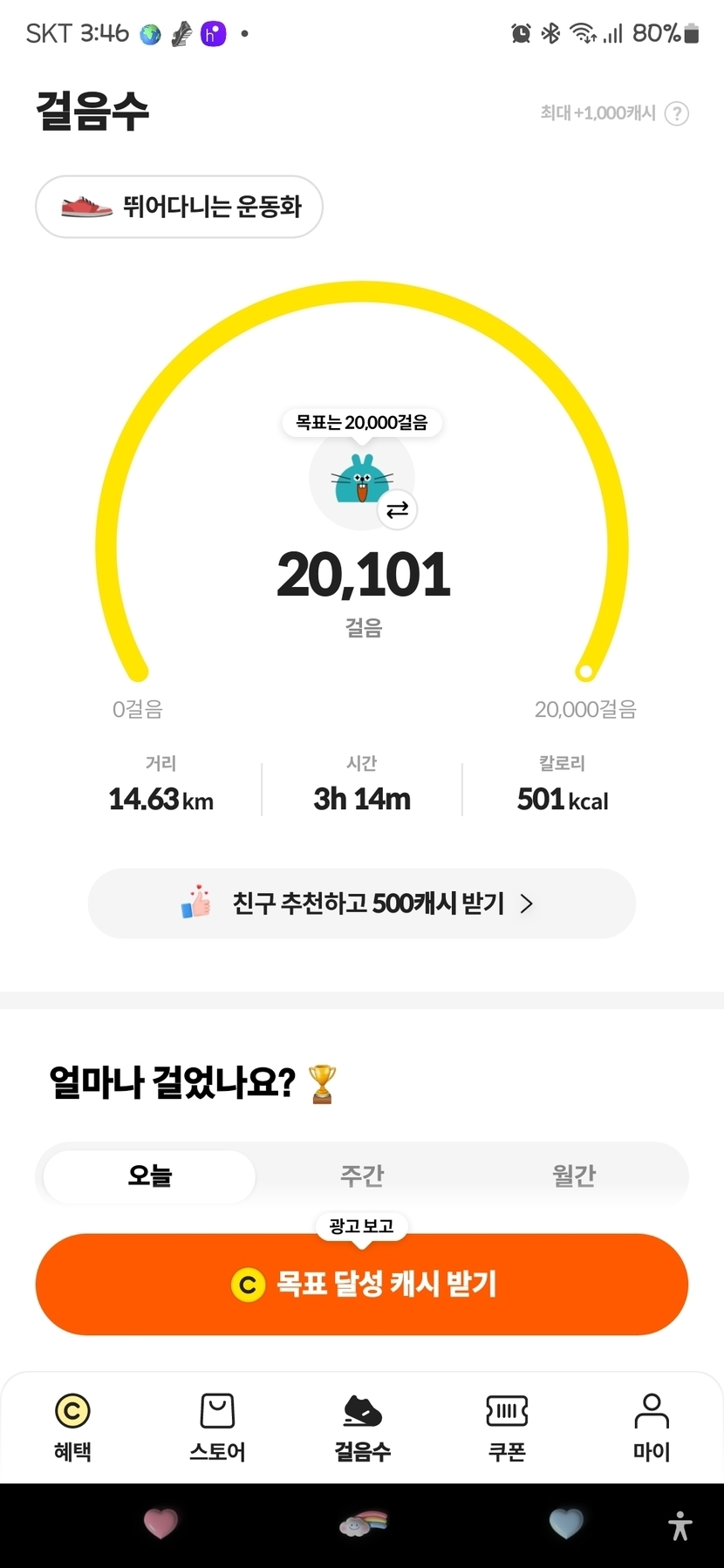Show the 월간 step history
Image resolution: width=724 pixels, height=1568 pixels.
573,1176
